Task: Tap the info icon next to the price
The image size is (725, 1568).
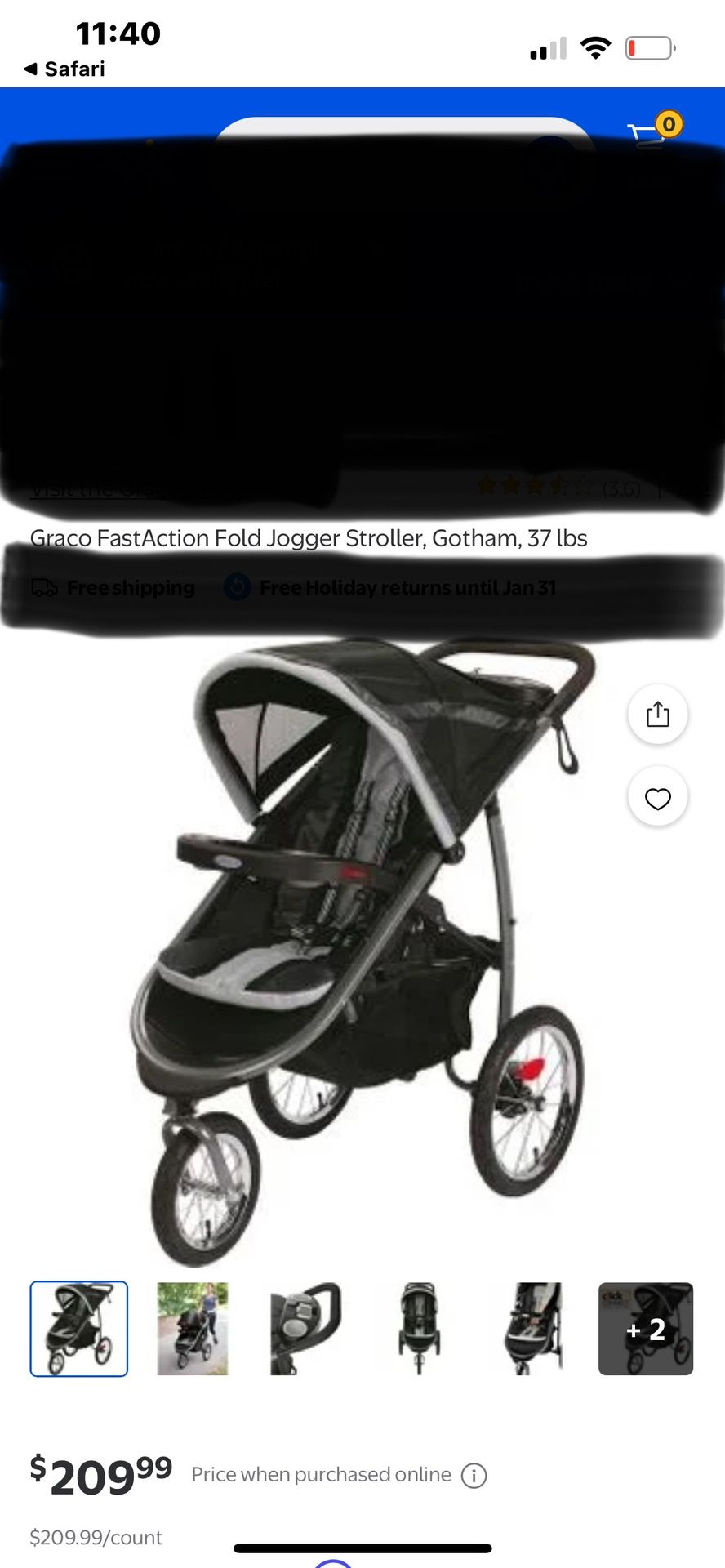Action: [x=474, y=1475]
